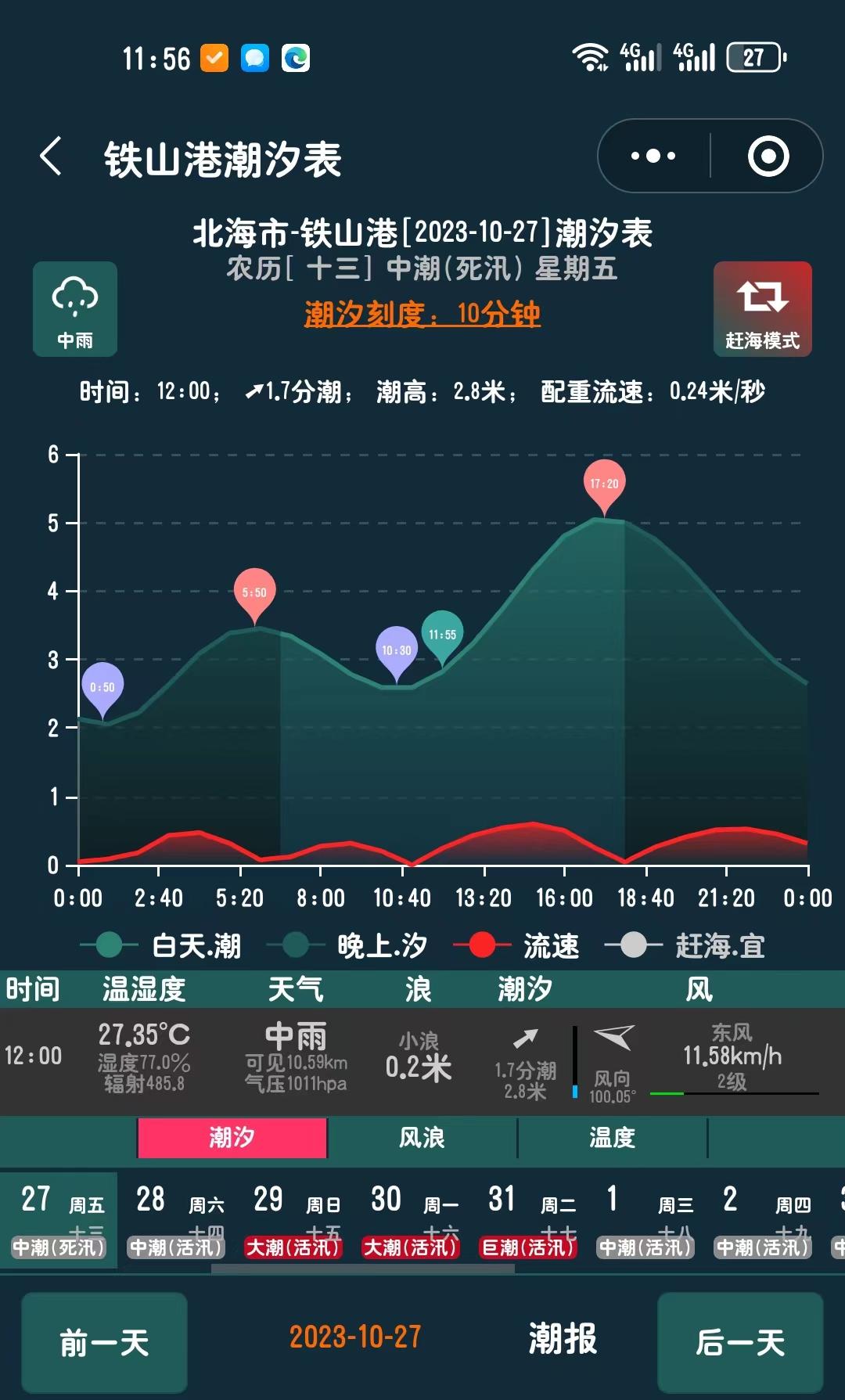845x1400 pixels.
Task: Tap the back arrow to leave tide table
Action: [52, 155]
